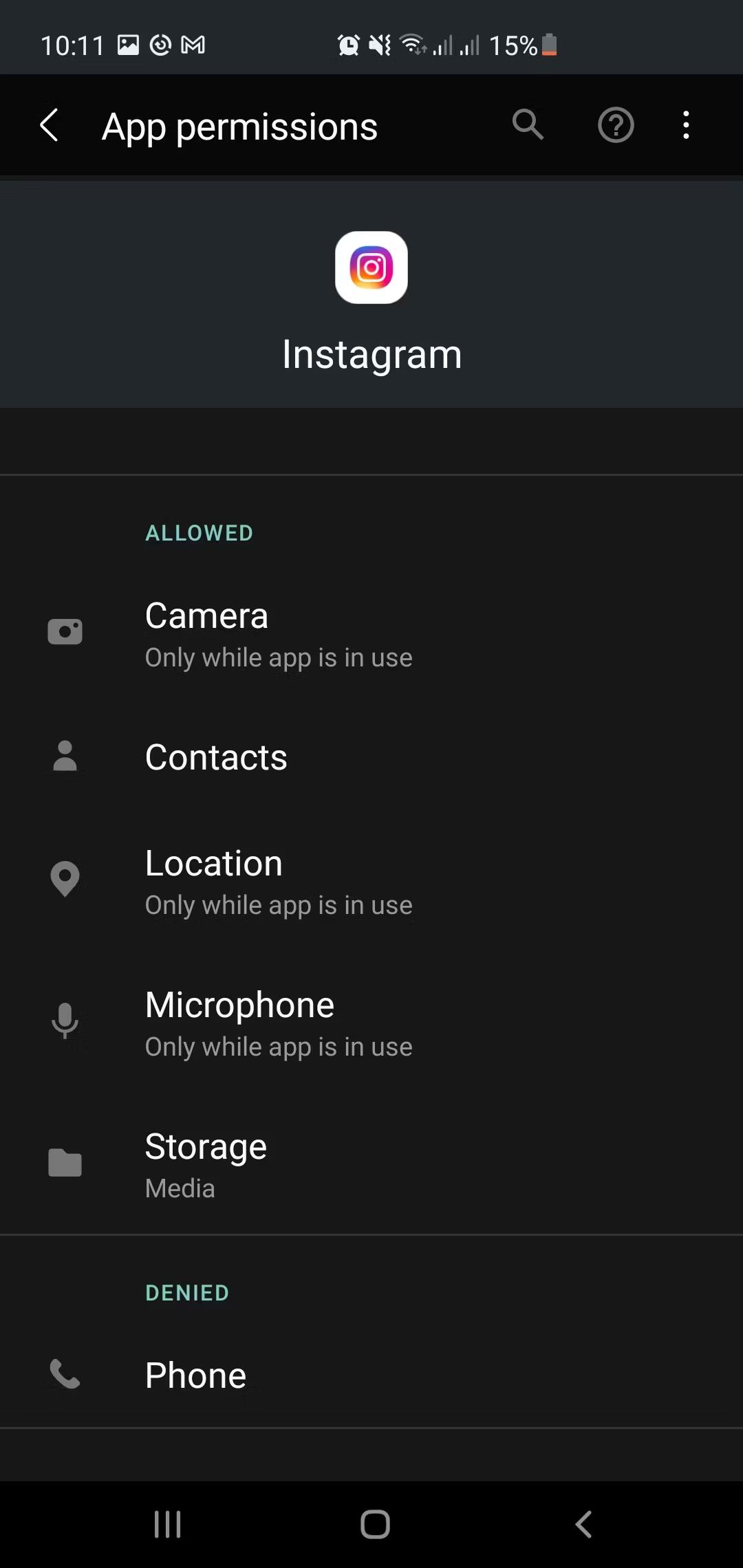
Task: Open recent apps from navigation bar
Action: point(167,1524)
